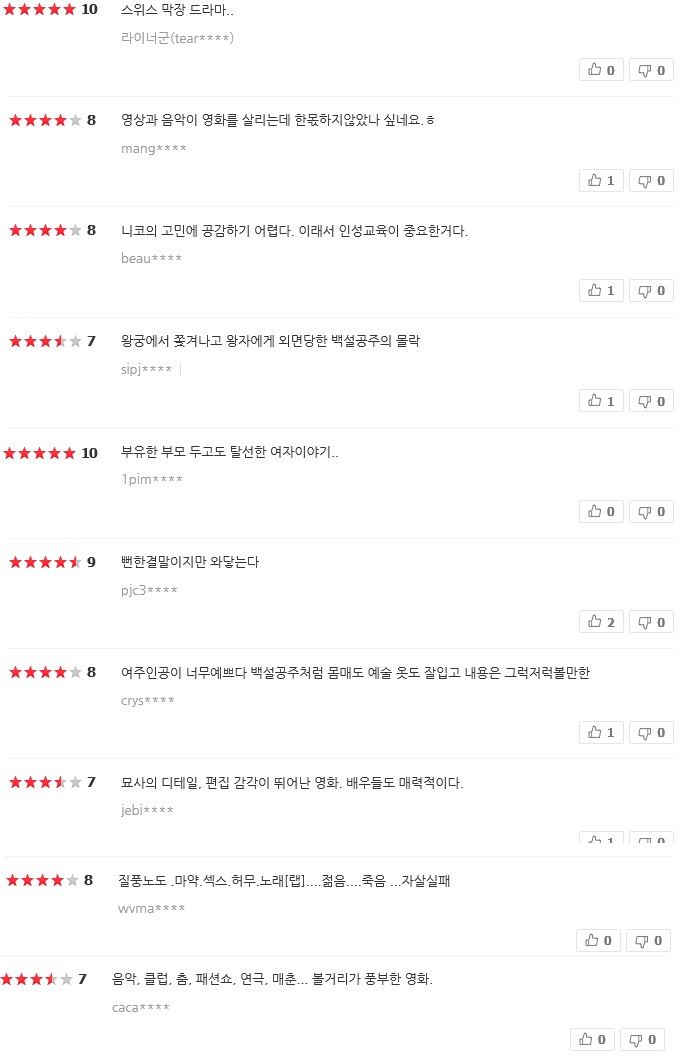680x1063 pixels.
Task: Like the review by crys****
Action: click(602, 732)
